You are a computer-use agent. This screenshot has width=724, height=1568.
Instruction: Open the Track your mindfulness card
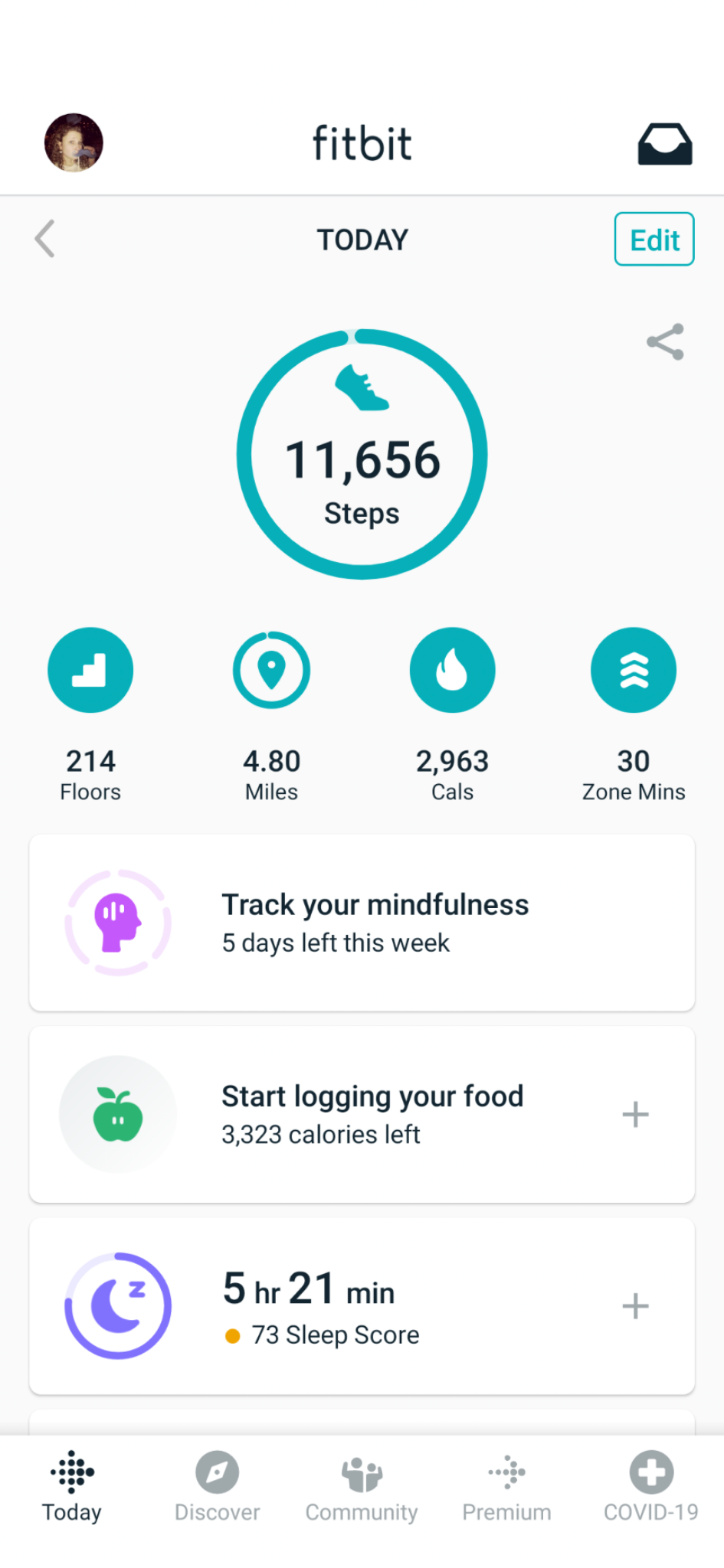point(362,923)
